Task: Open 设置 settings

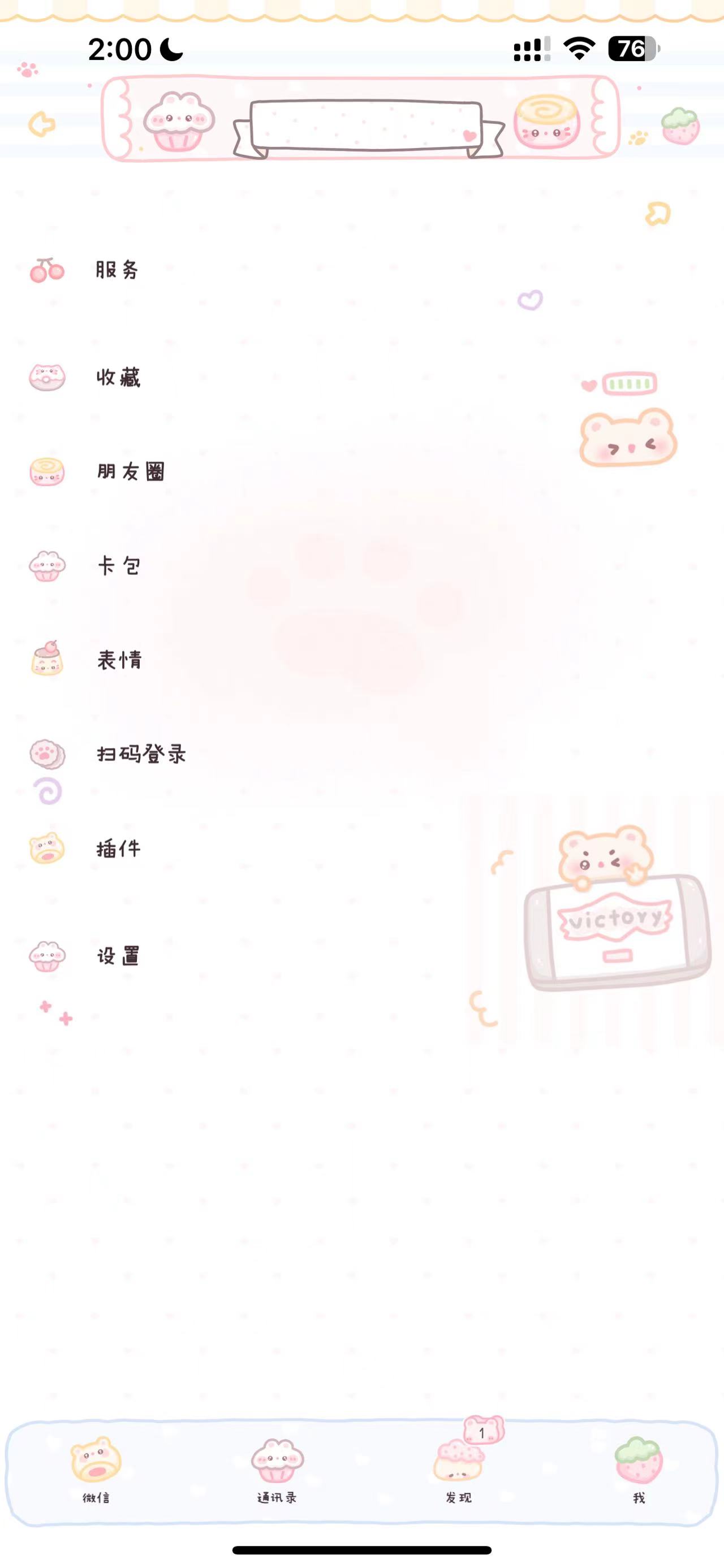Action: pos(118,956)
